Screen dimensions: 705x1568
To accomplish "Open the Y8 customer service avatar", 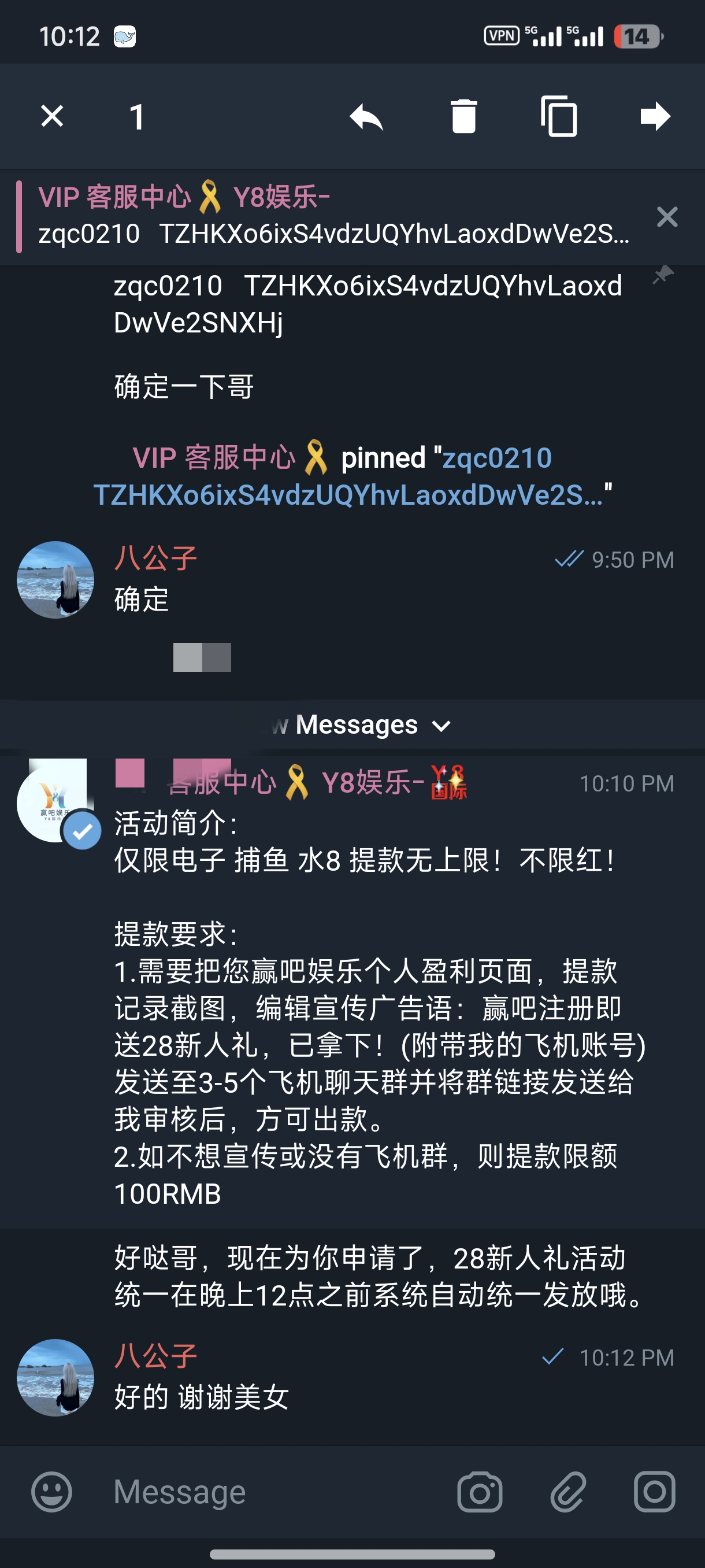I will [56, 803].
